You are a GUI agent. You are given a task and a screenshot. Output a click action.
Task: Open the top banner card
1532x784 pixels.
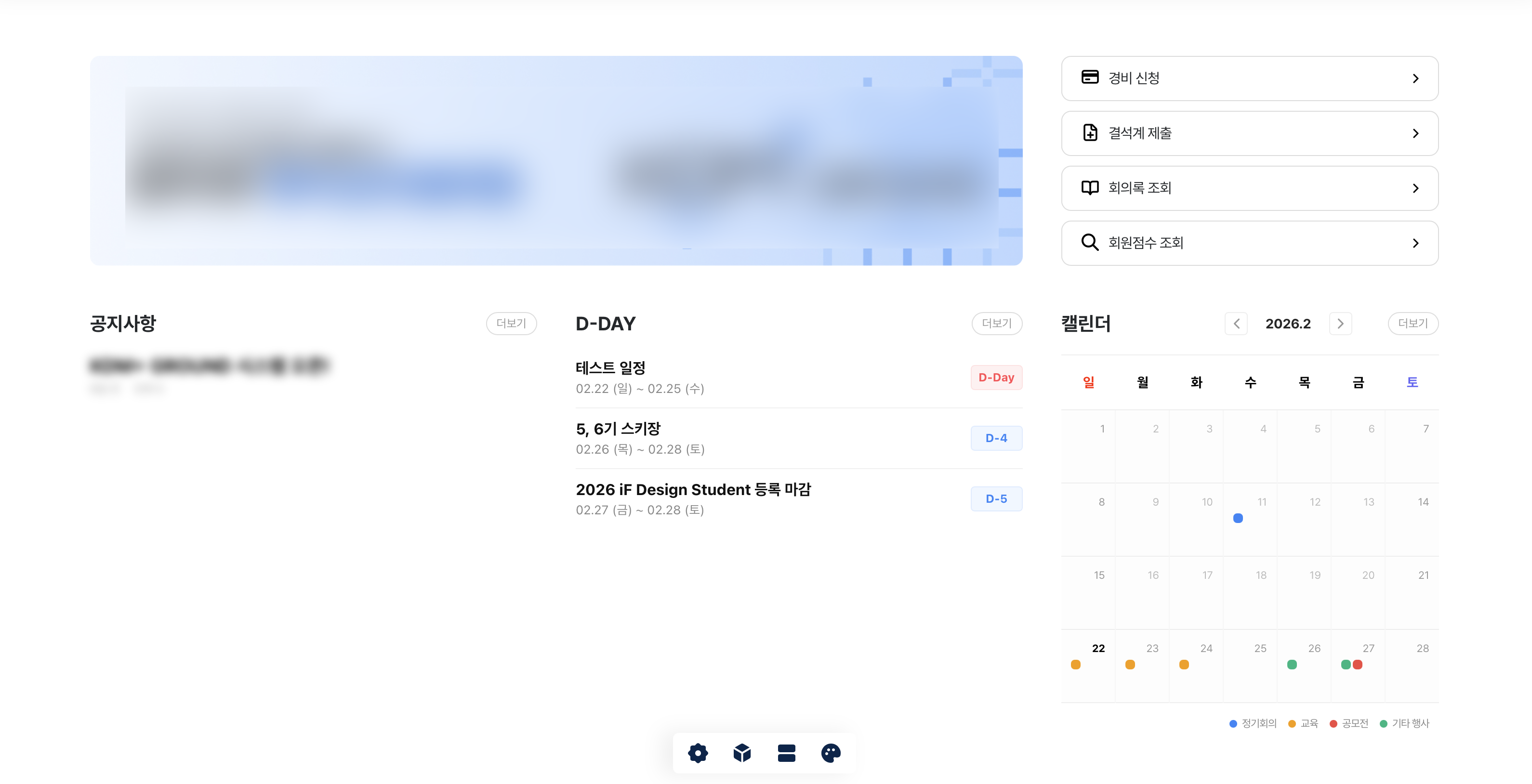(556, 160)
